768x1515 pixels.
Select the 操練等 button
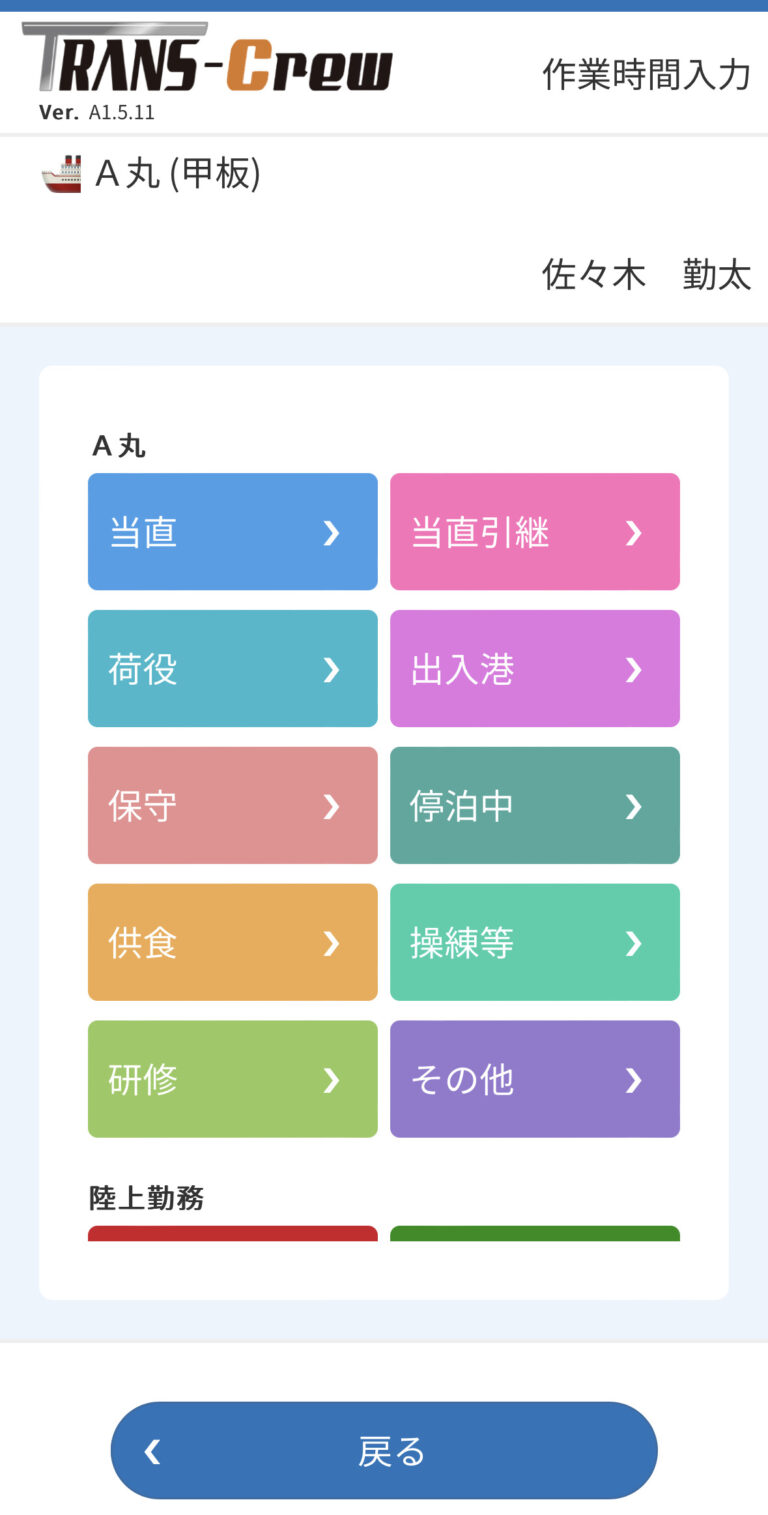[x=534, y=942]
